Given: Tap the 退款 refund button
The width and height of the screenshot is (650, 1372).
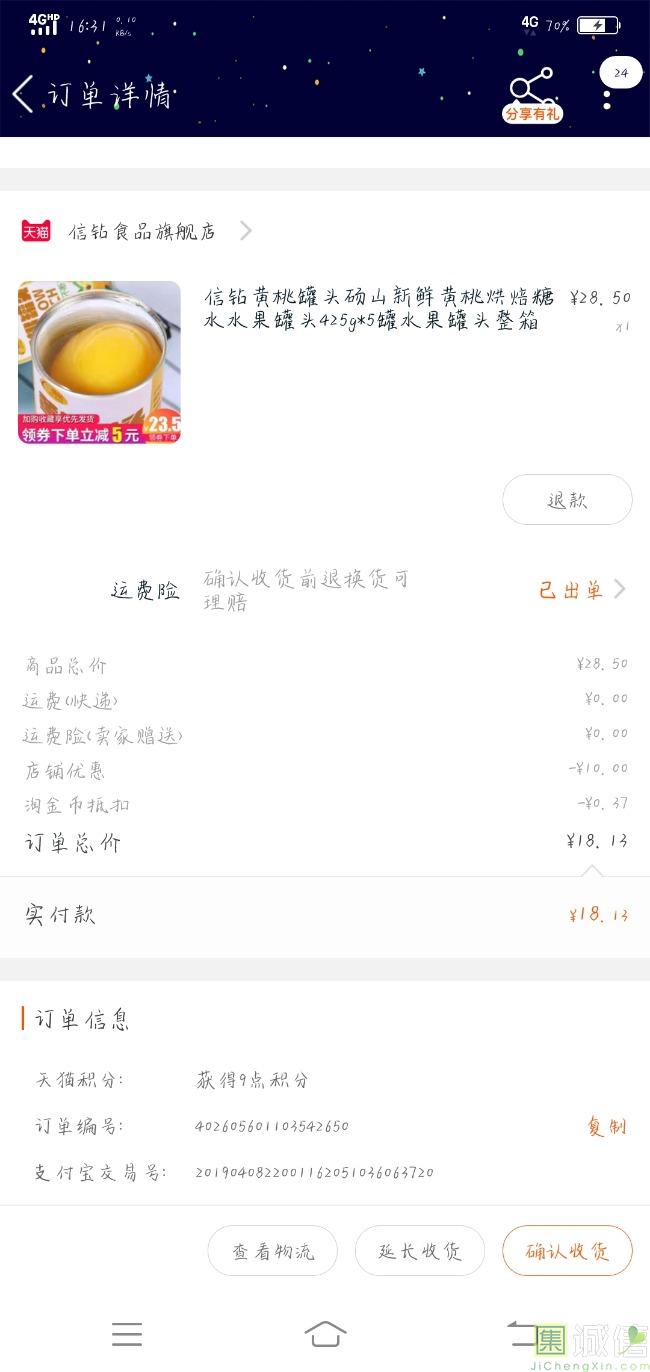Looking at the screenshot, I should click(567, 500).
